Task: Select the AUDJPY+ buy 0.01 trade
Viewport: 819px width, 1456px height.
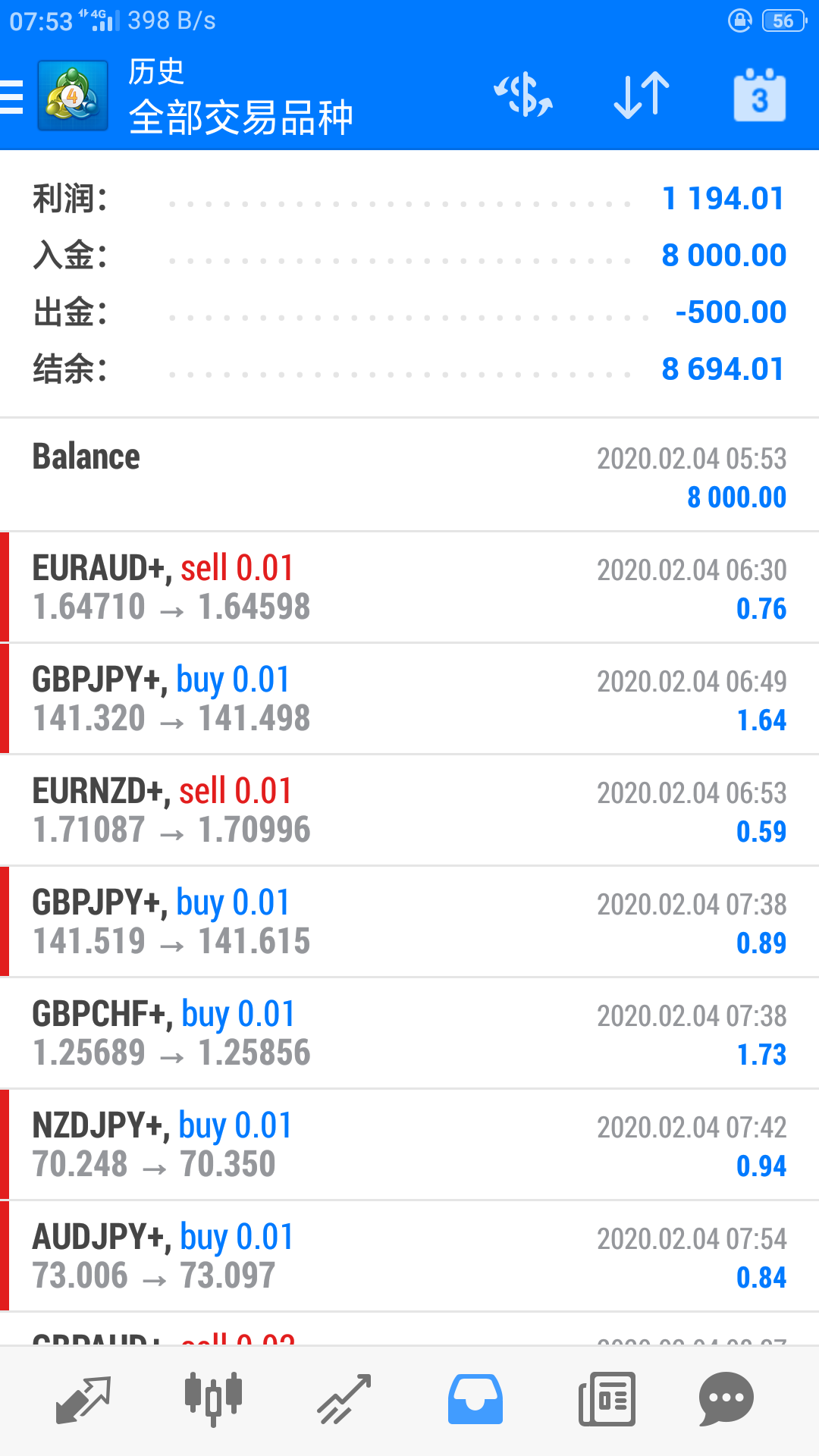Action: pyautogui.click(x=409, y=1257)
